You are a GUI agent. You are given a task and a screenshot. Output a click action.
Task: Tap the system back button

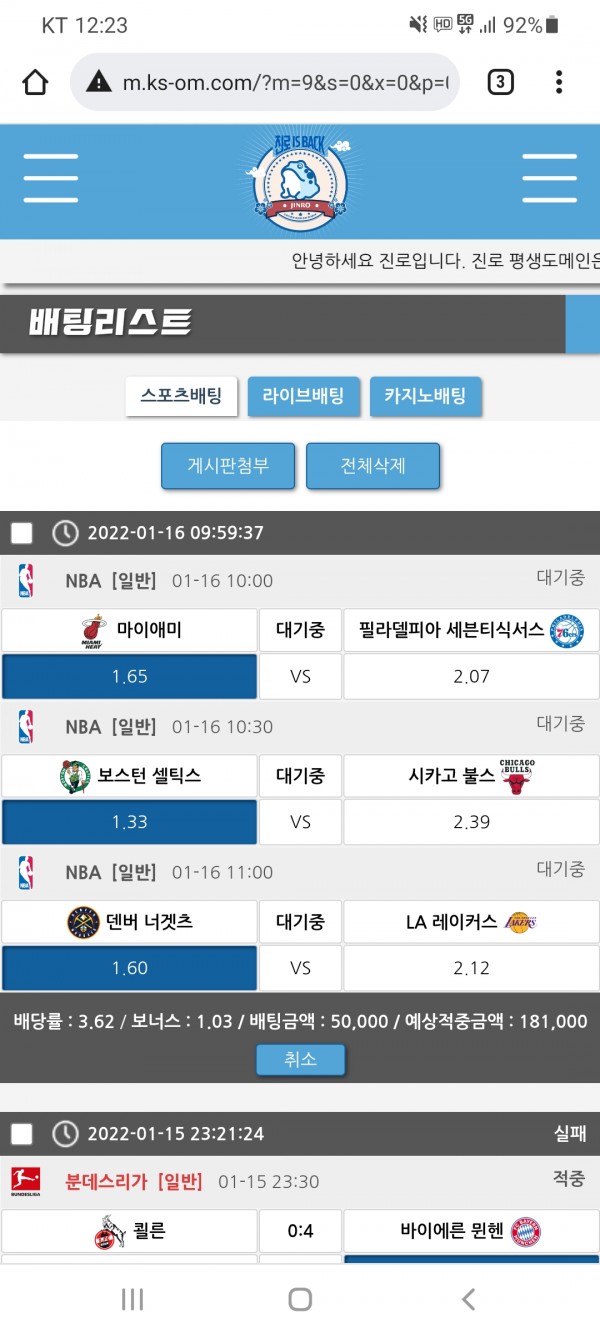coord(467,1299)
